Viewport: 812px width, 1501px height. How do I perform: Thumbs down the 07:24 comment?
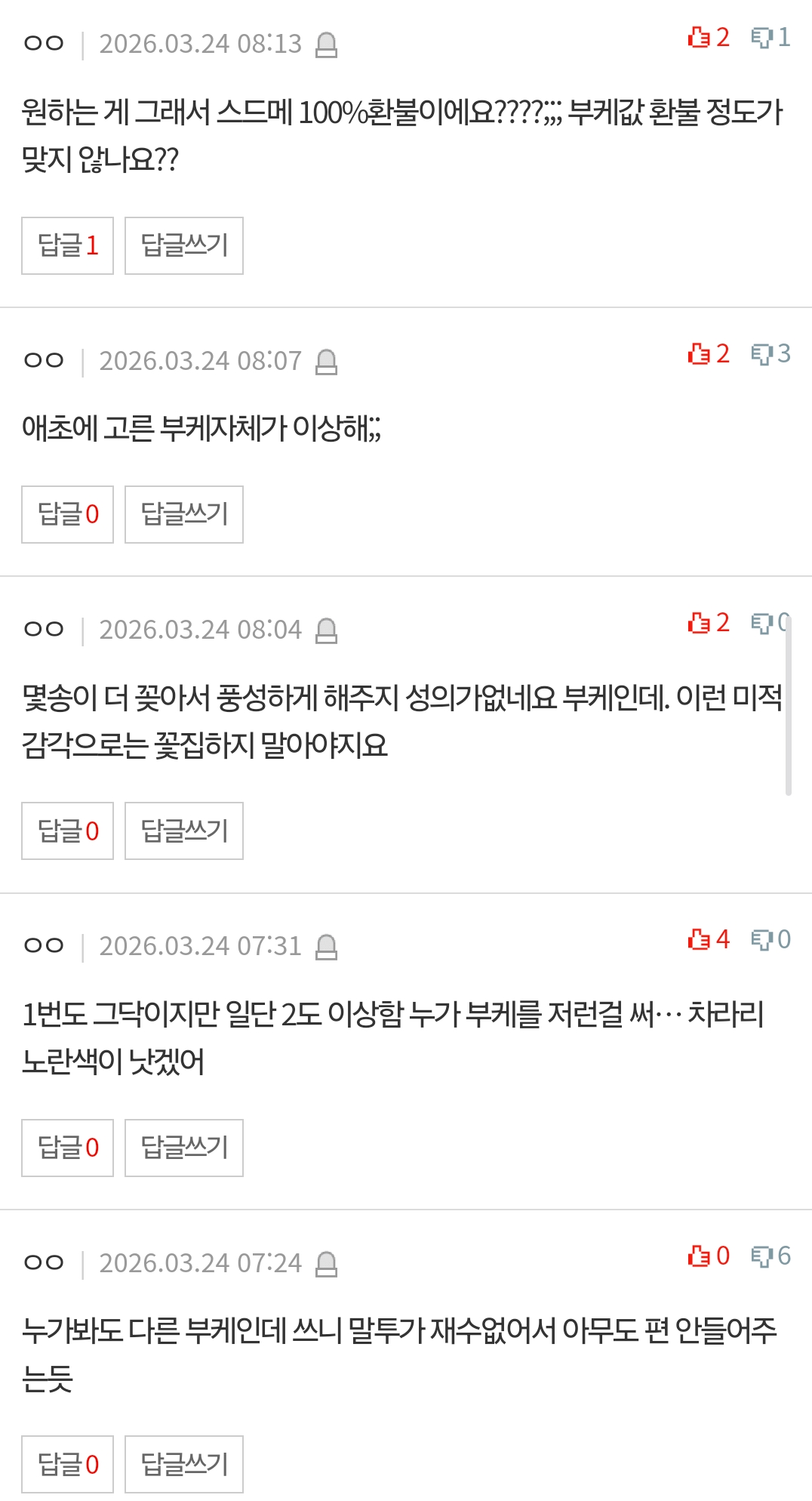(x=770, y=1256)
